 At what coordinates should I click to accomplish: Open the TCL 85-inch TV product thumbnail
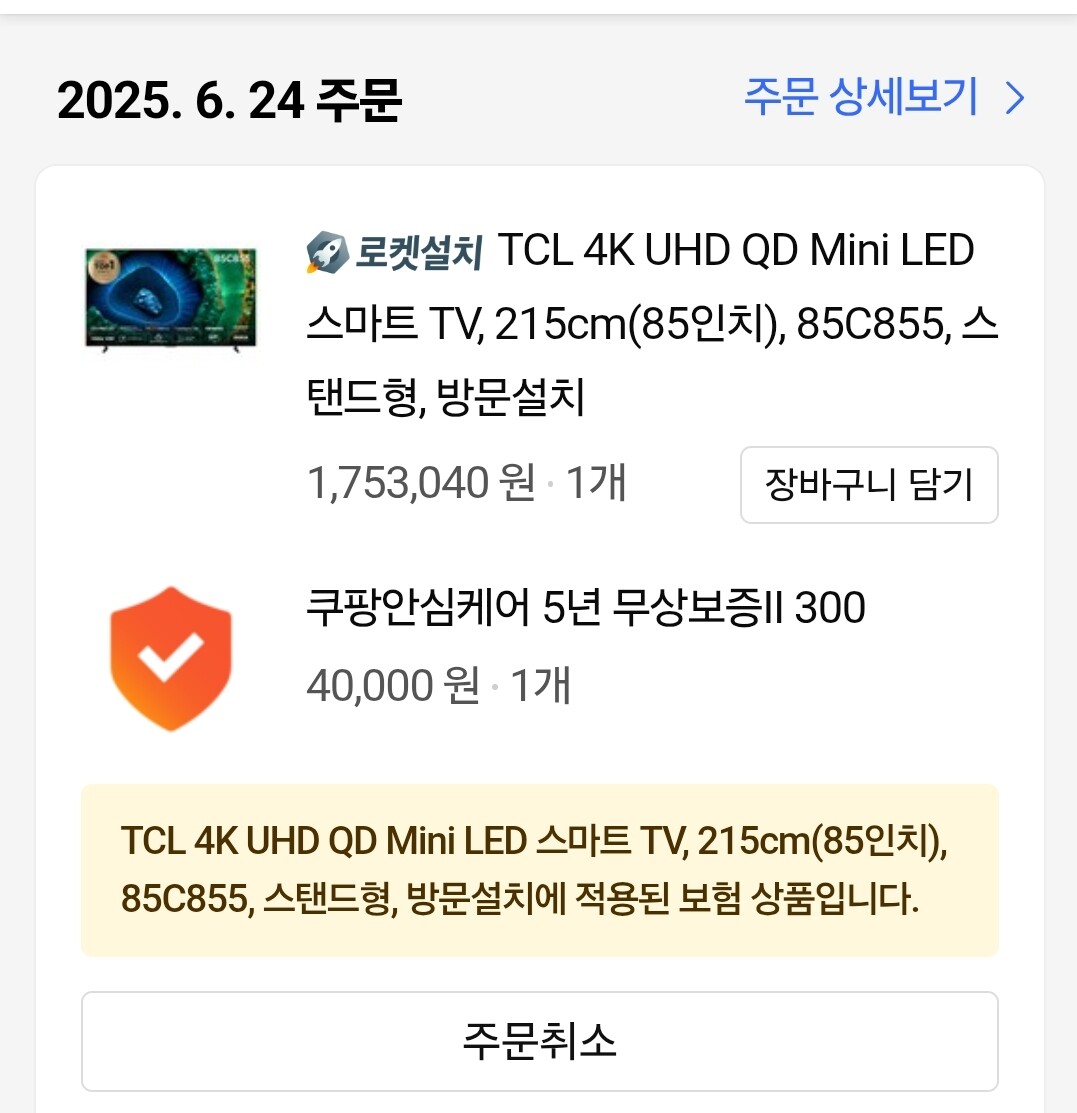point(170,297)
